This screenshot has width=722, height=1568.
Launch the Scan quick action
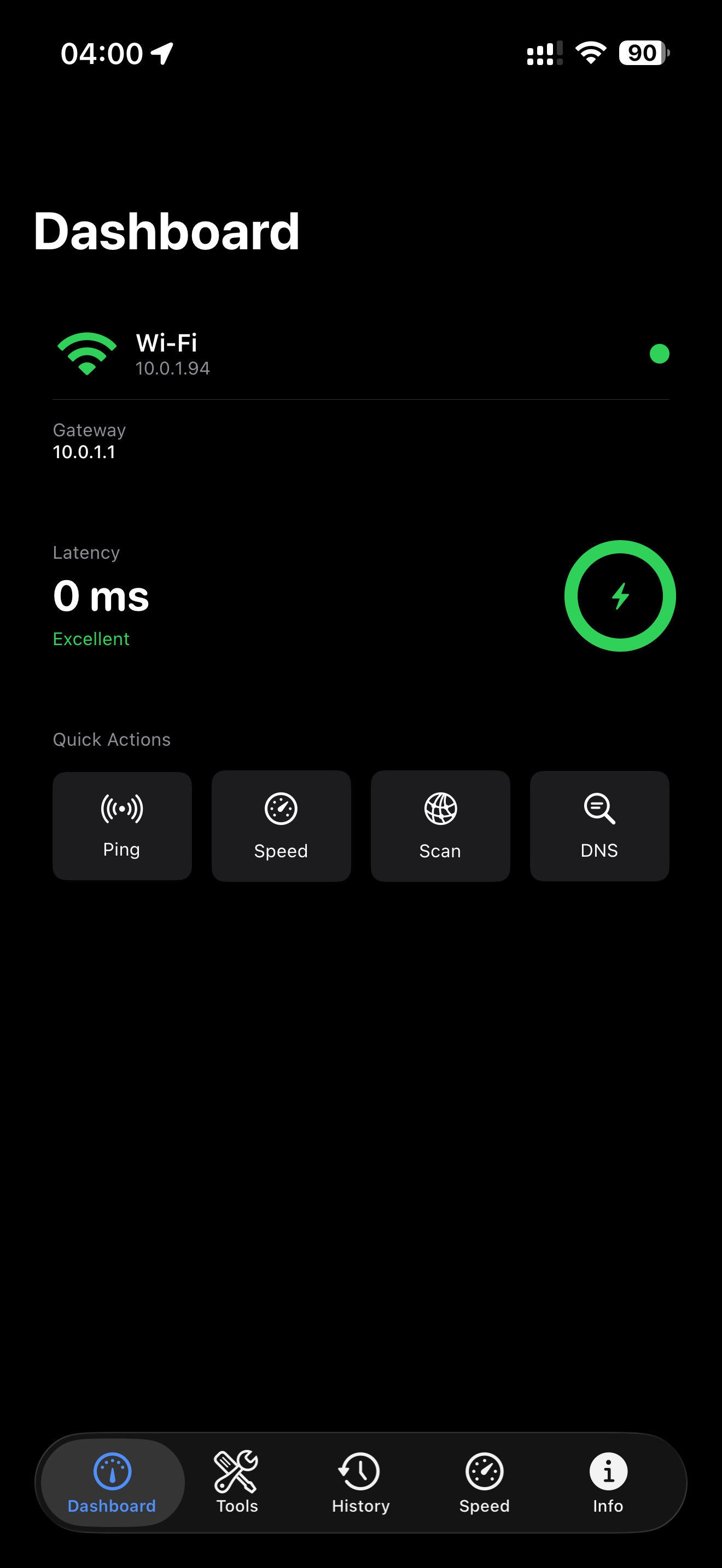click(x=440, y=826)
